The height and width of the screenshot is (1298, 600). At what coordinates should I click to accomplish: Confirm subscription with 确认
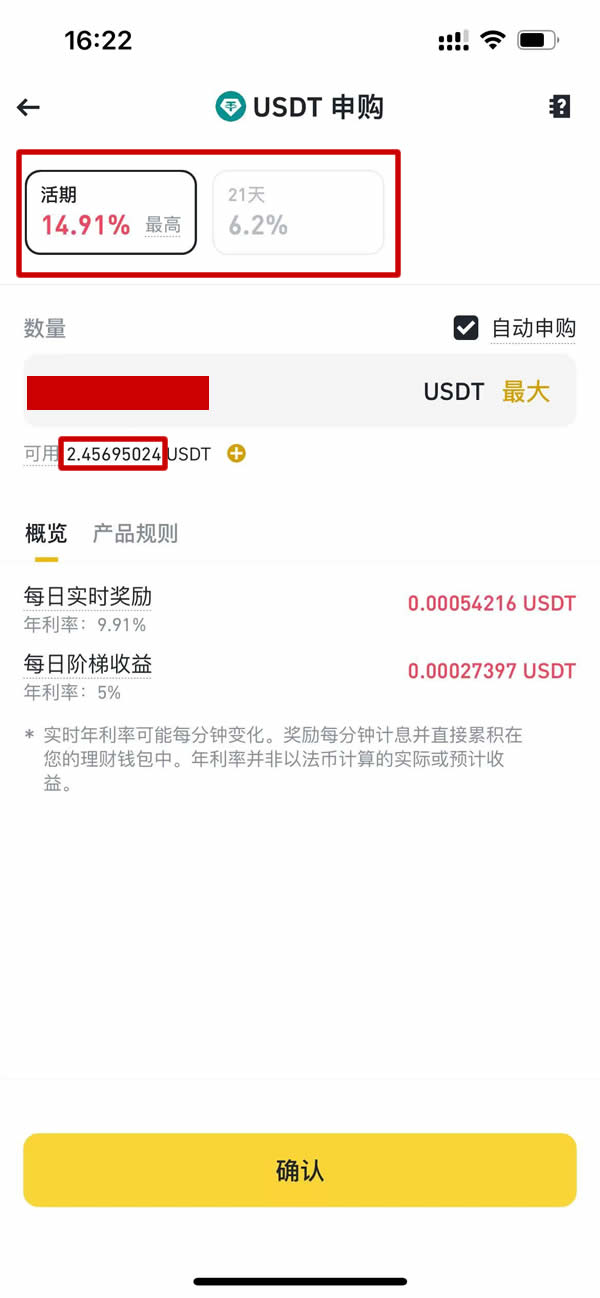click(x=300, y=1170)
